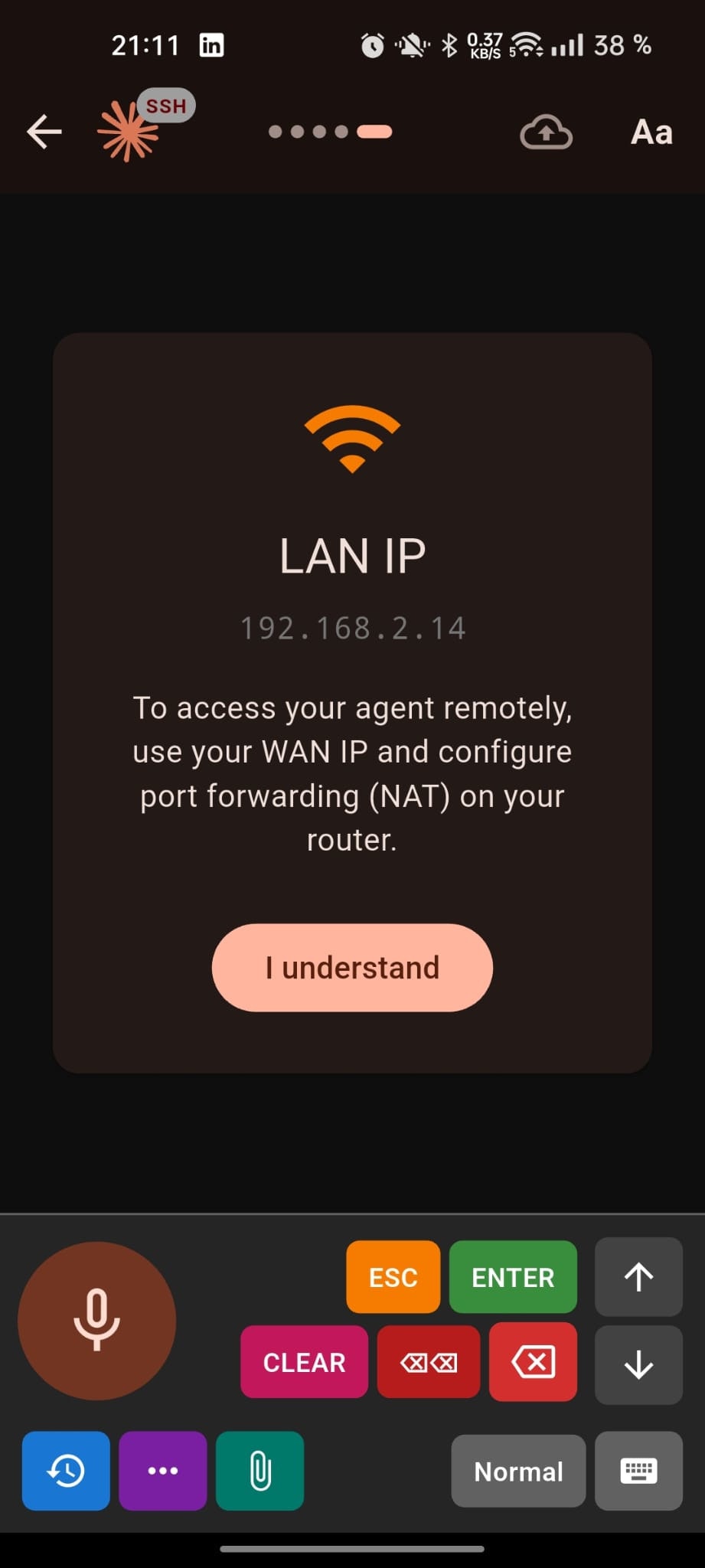The height and width of the screenshot is (1568, 705).
Task: Tap the pink CLEAR button
Action: pyautogui.click(x=305, y=1362)
